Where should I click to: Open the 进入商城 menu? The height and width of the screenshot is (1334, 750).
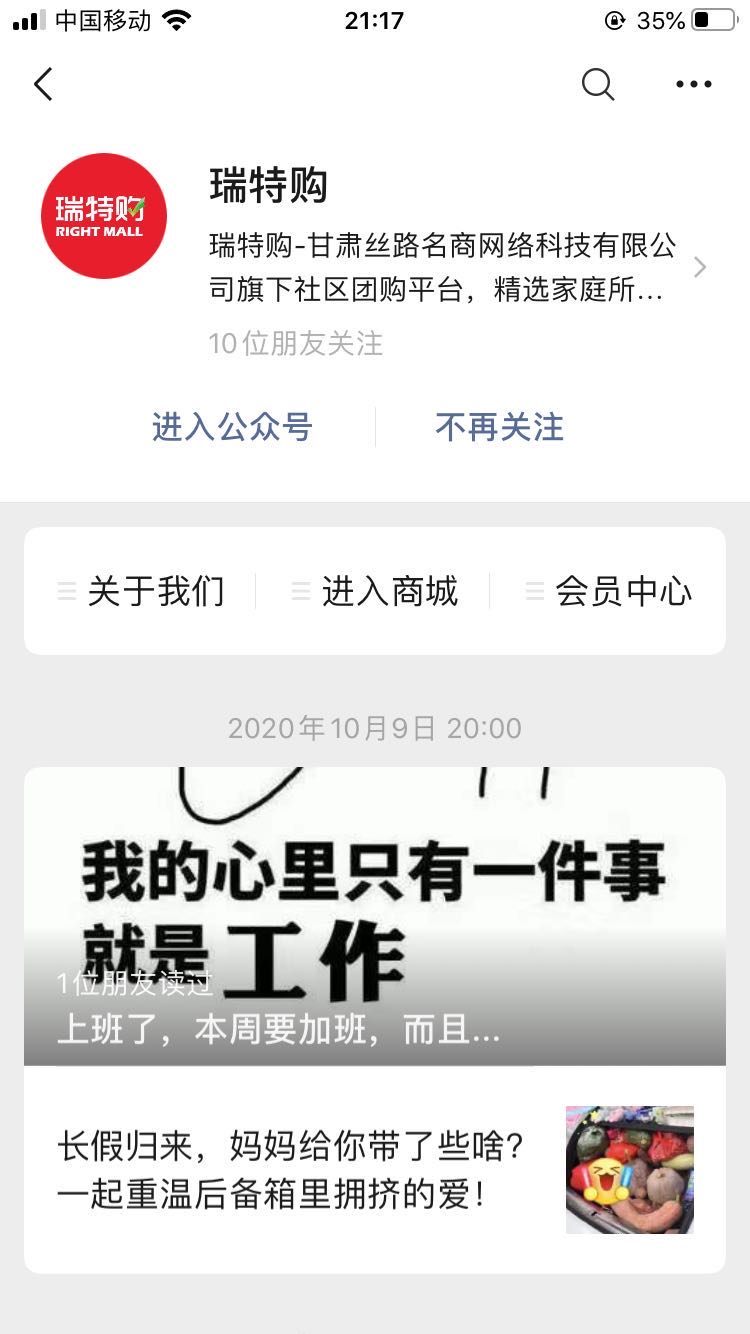click(375, 591)
